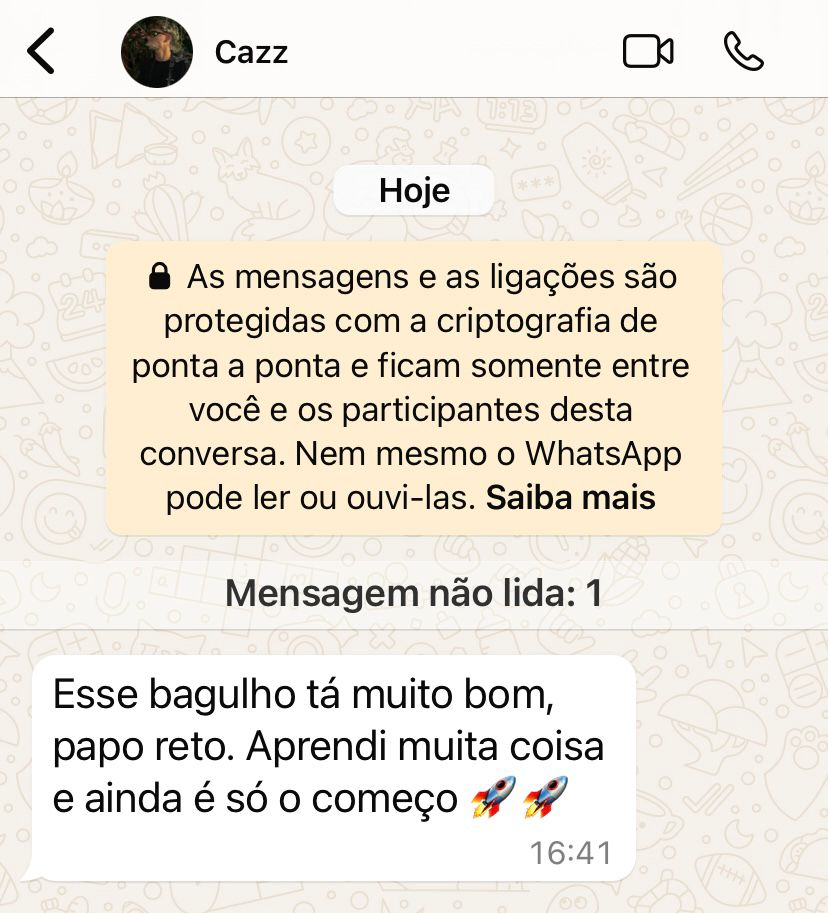828x913 pixels.
Task: Start a video call with Cazz
Action: pyautogui.click(x=648, y=52)
